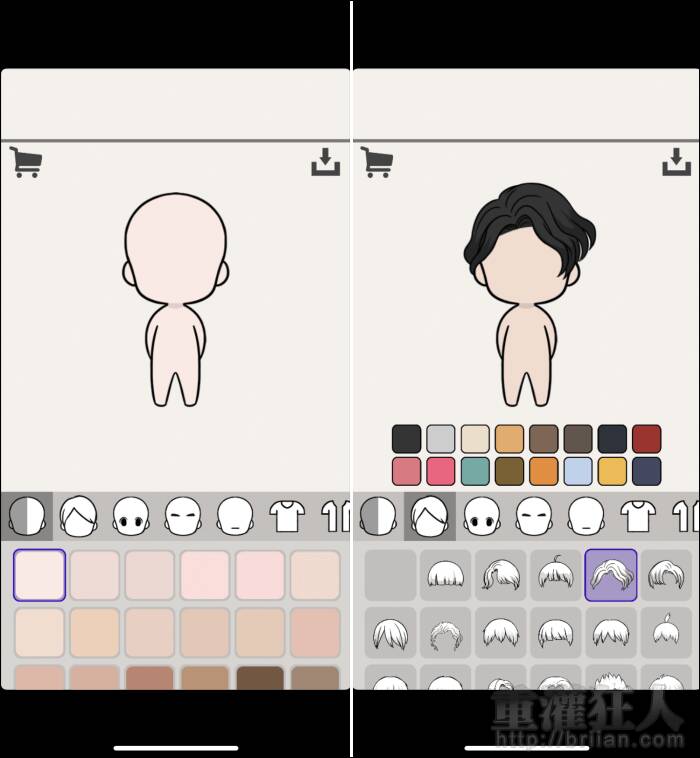700x758 pixels.
Task: Open the highlighted skin tone half-circle tab
Action: click(x=27, y=516)
